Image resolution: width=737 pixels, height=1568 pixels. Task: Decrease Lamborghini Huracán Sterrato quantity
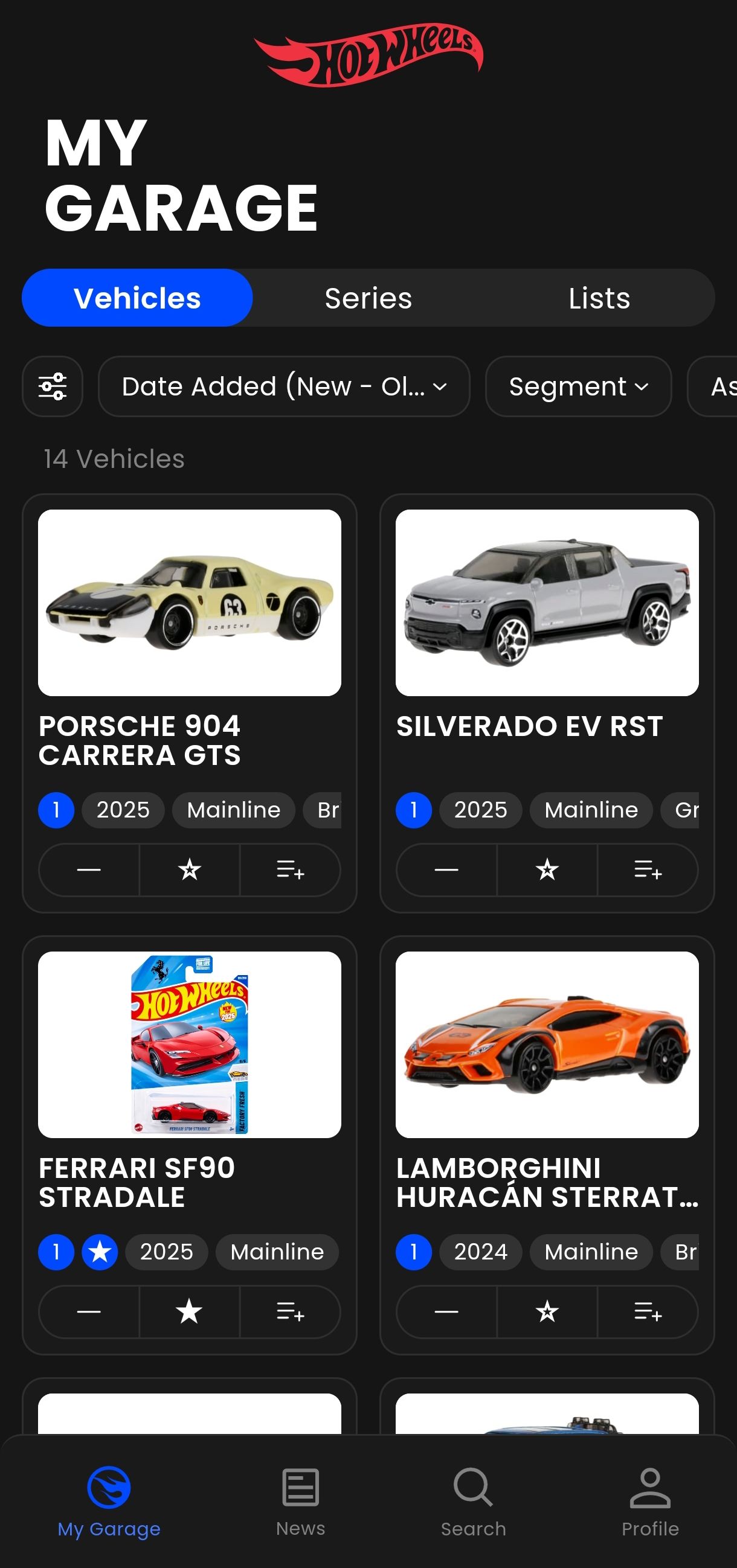[446, 1312]
